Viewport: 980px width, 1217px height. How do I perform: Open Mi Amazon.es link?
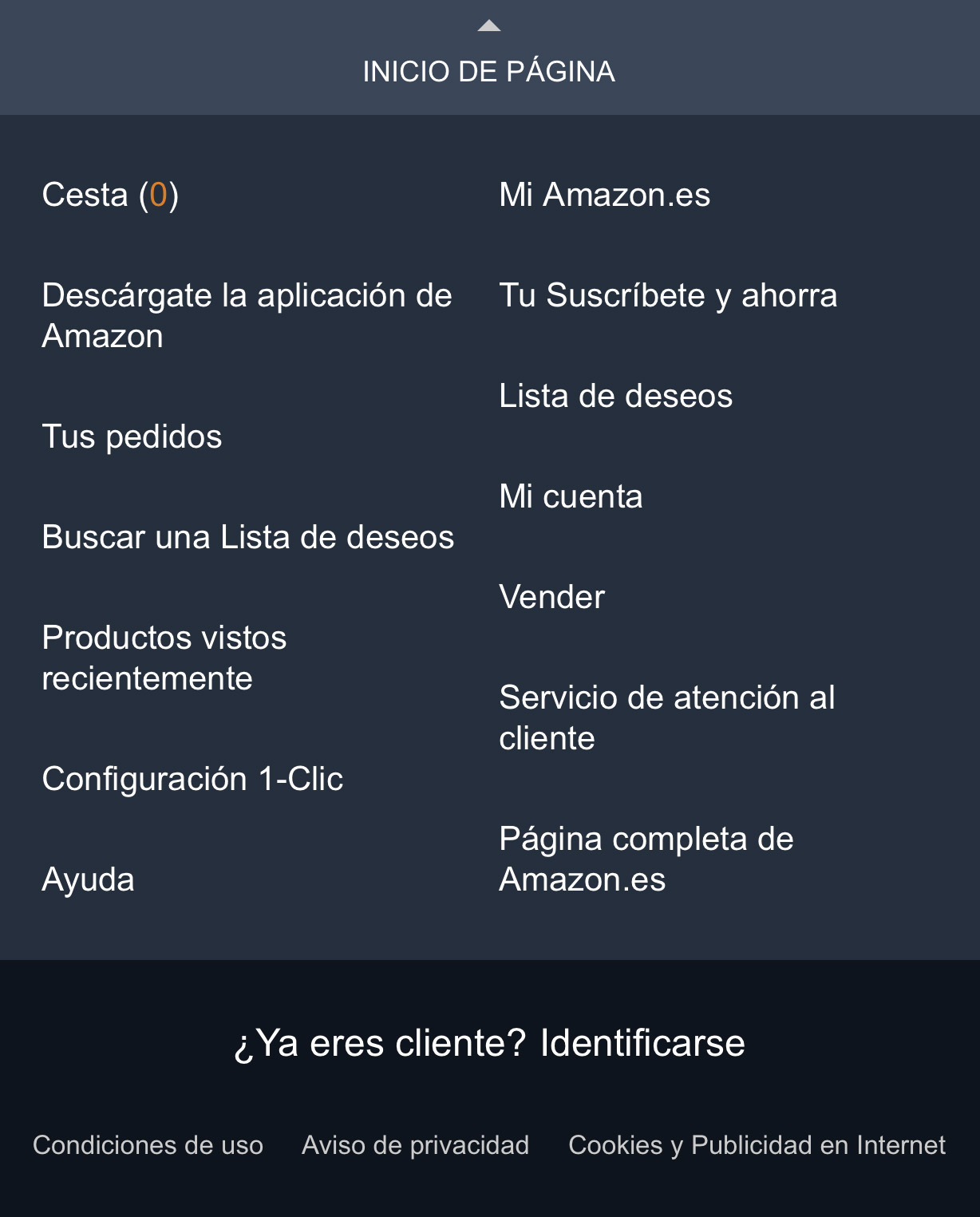pos(604,195)
